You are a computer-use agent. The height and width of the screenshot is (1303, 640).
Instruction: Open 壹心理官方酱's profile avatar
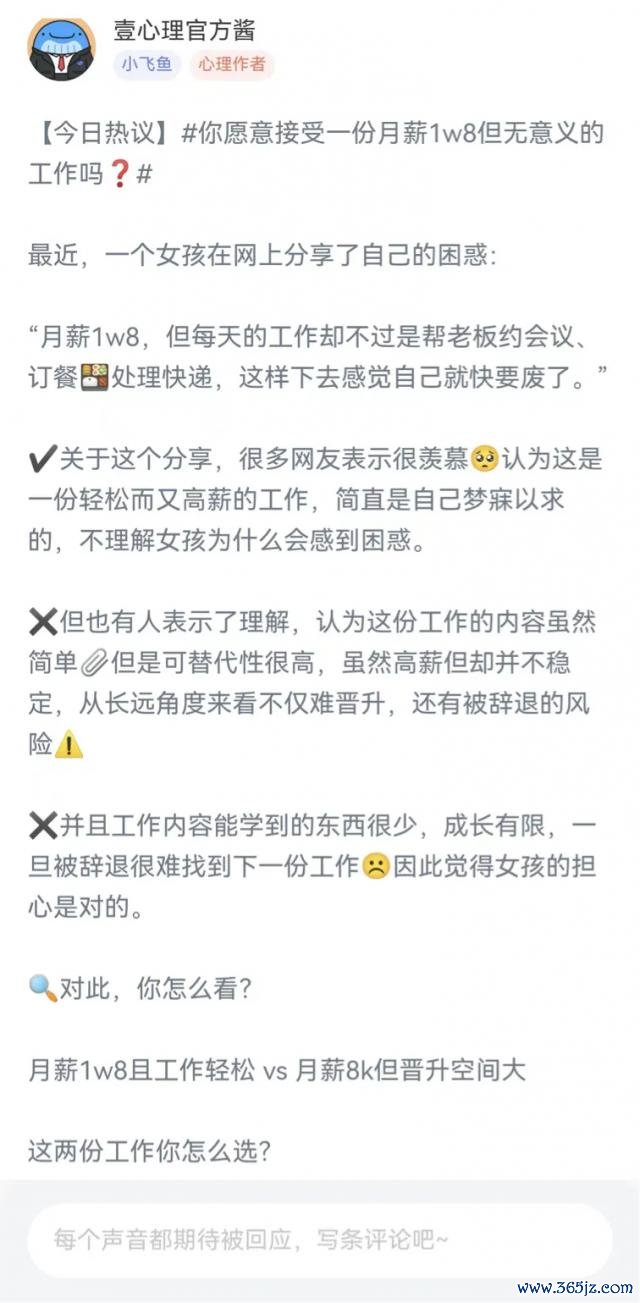click(x=62, y=48)
